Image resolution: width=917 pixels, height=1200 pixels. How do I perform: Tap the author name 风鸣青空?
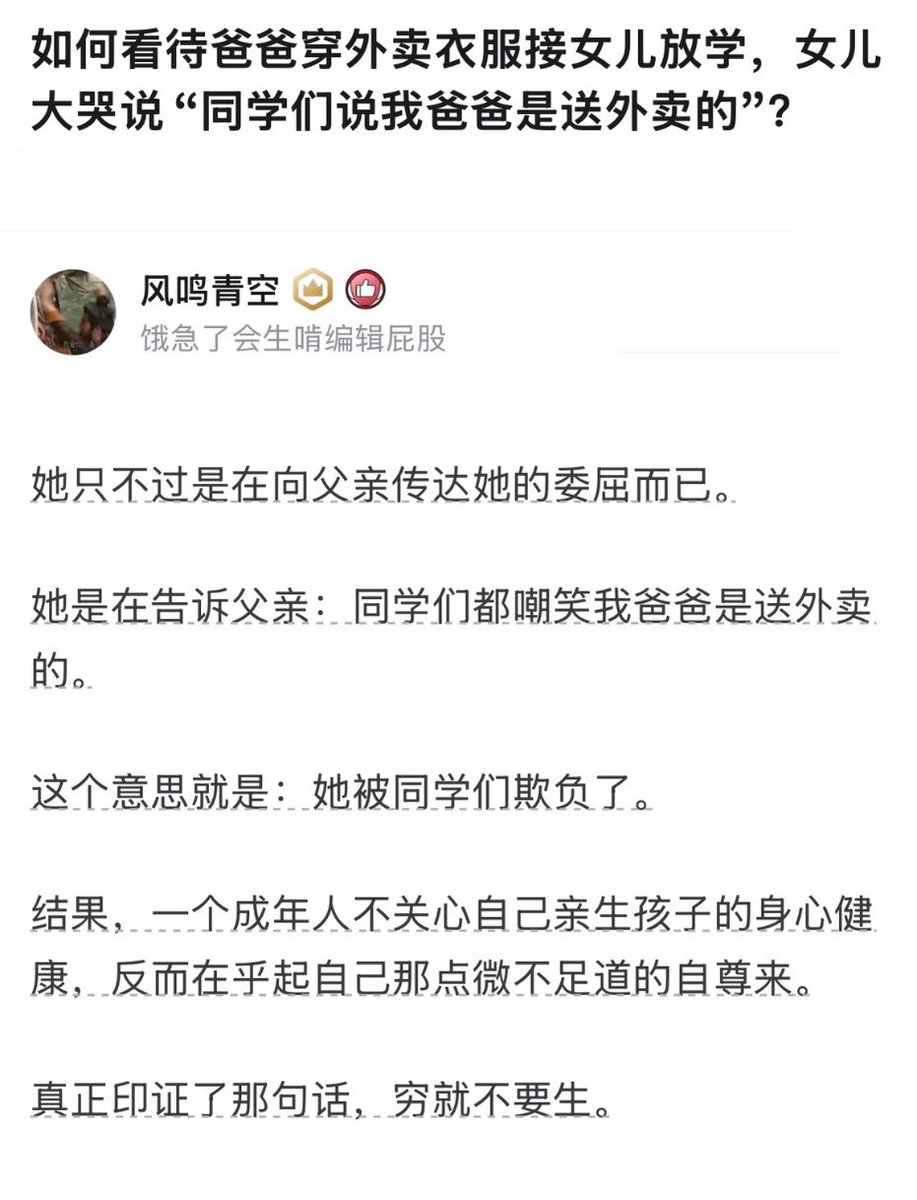coord(209,291)
